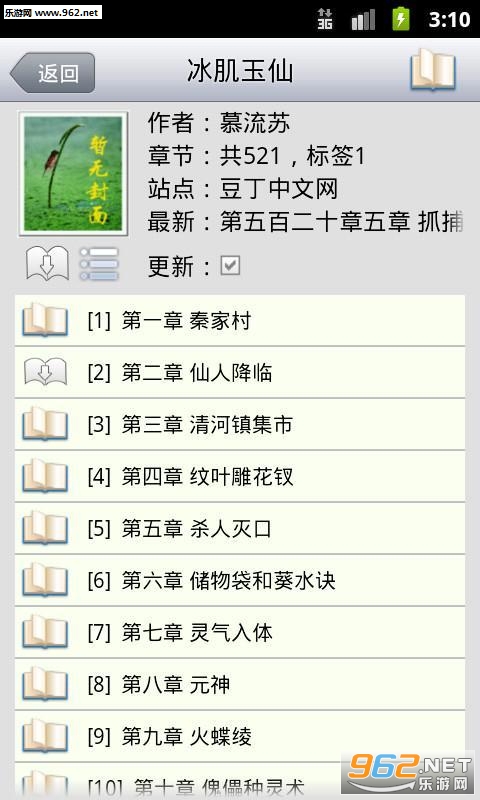The width and height of the screenshot is (480, 800).
Task: Toggle the 更新 checkbox
Action: click(x=230, y=265)
